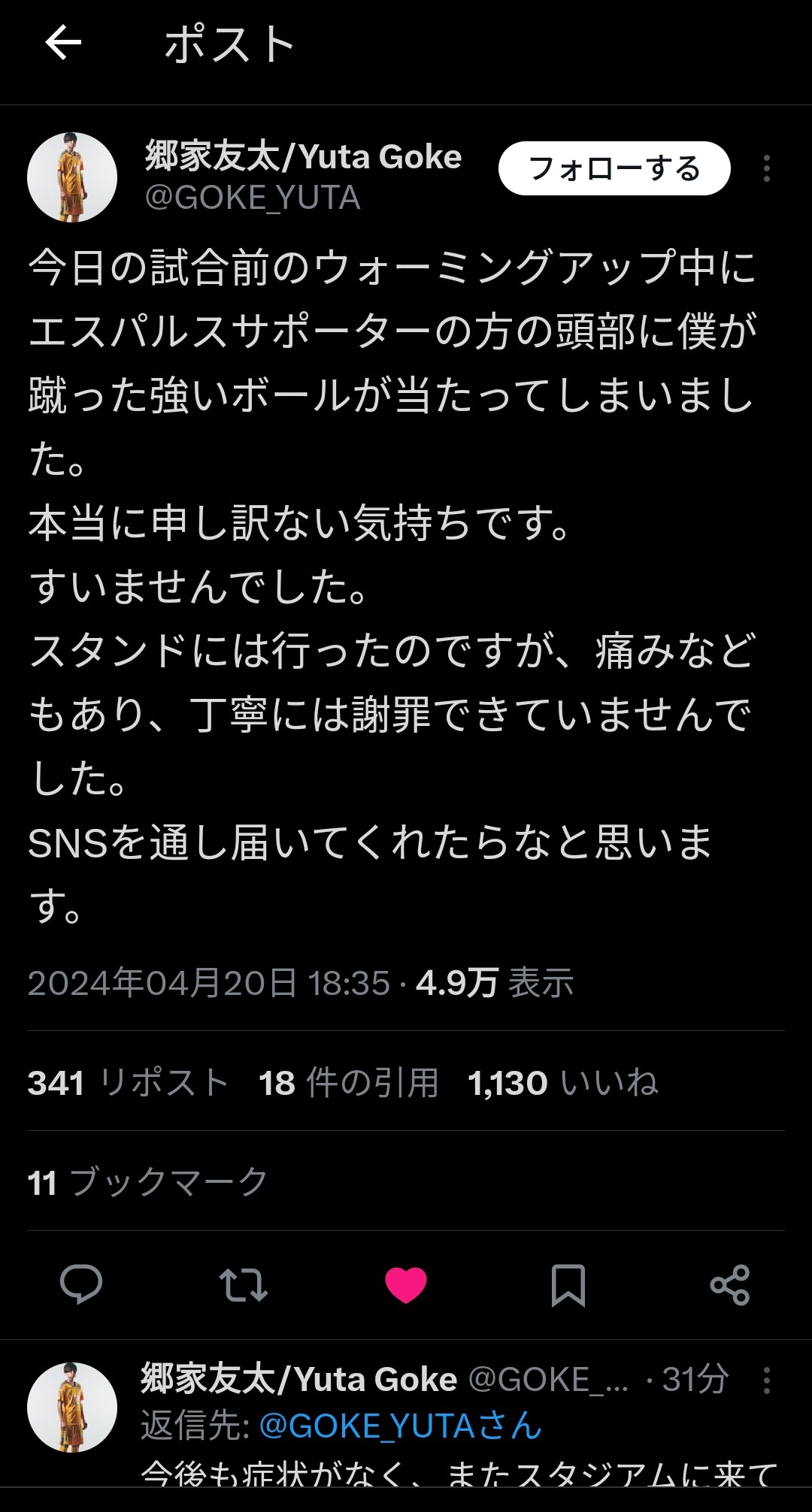This screenshot has height=1512, width=812.
Task: View the 18 件の引用 list
Action: [348, 1083]
